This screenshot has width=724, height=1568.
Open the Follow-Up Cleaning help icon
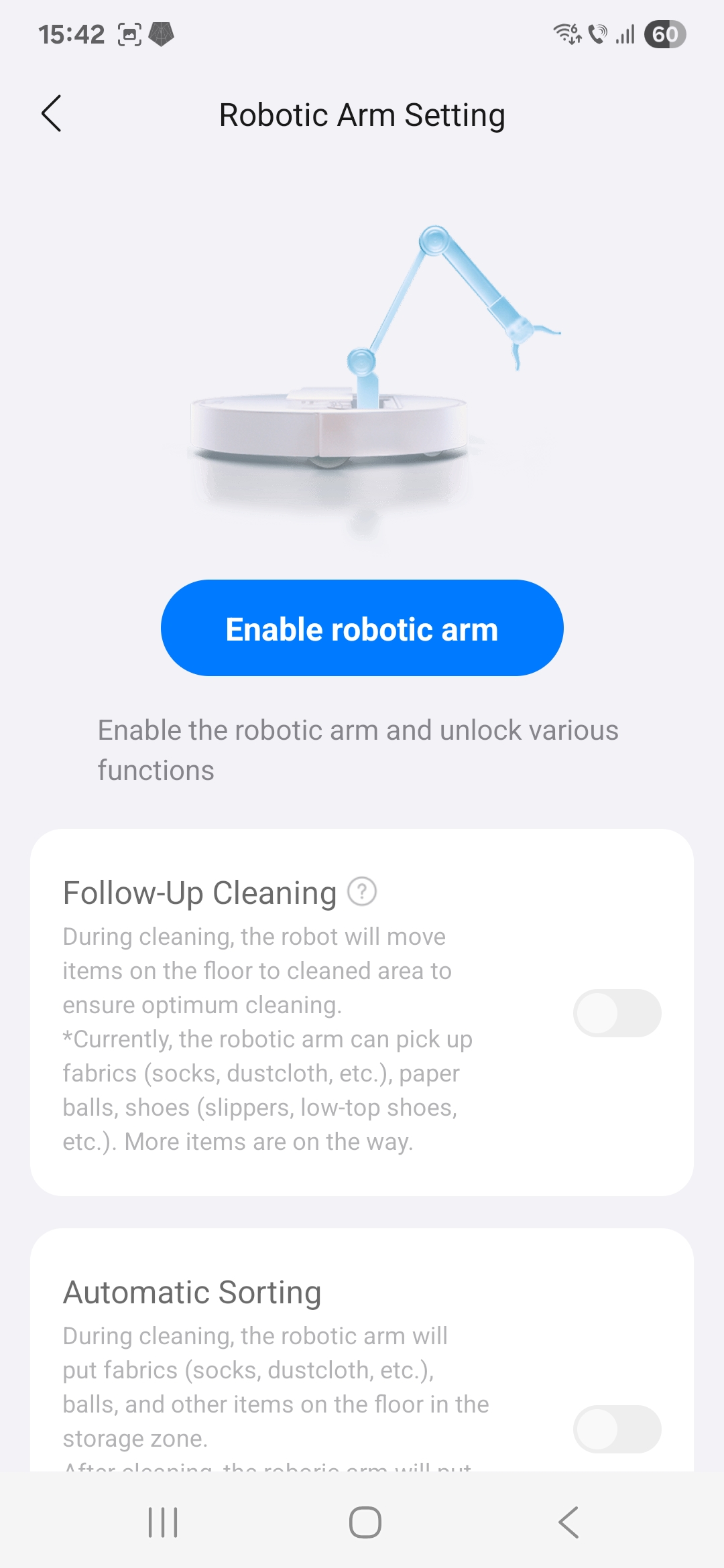(x=362, y=892)
